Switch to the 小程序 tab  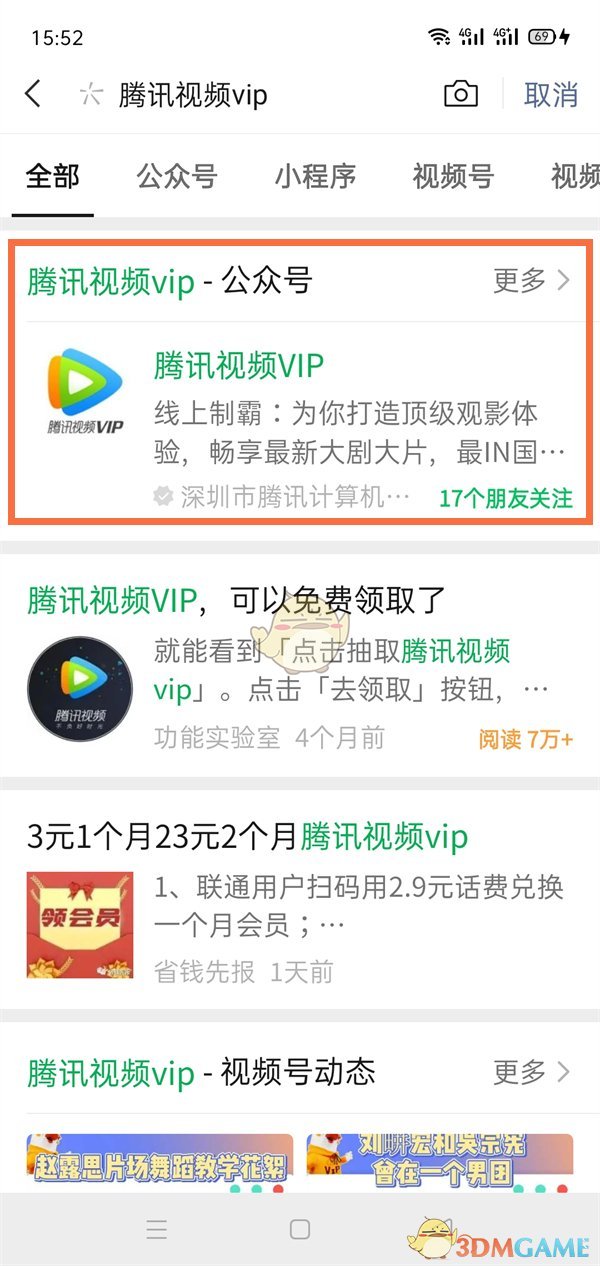click(x=315, y=177)
